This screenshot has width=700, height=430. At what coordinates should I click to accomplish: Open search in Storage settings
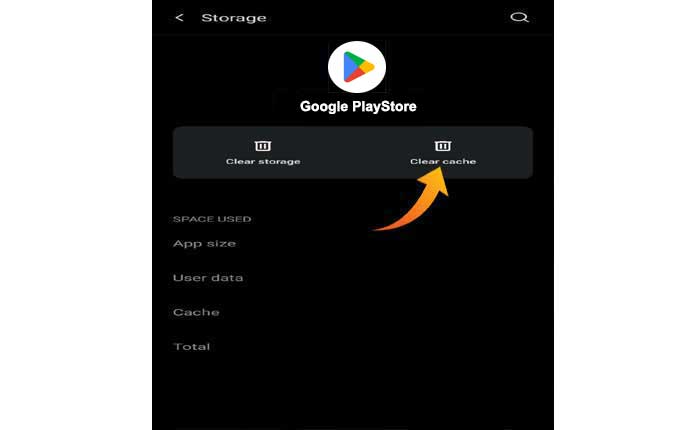click(518, 18)
